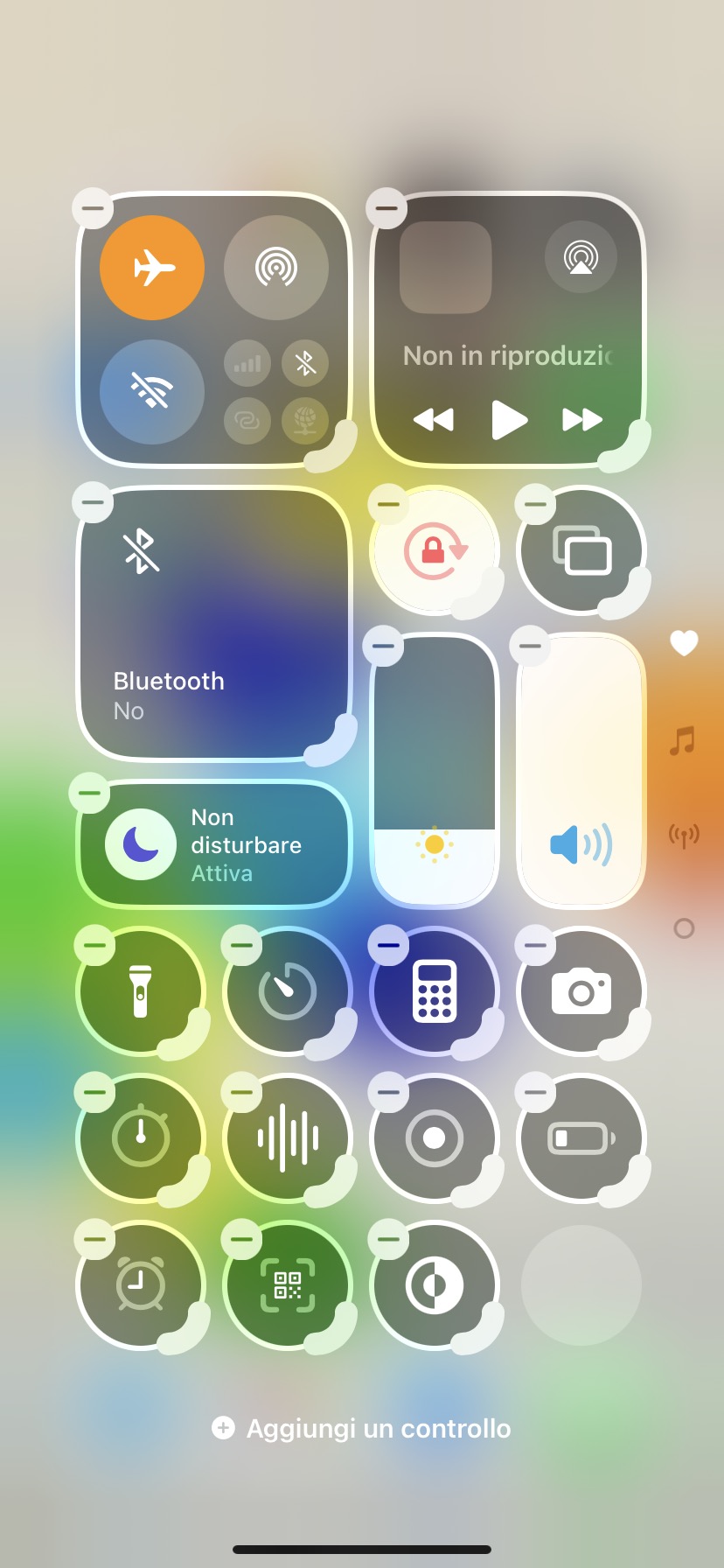
Task: Remove the dark mode control
Action: tap(388, 1239)
